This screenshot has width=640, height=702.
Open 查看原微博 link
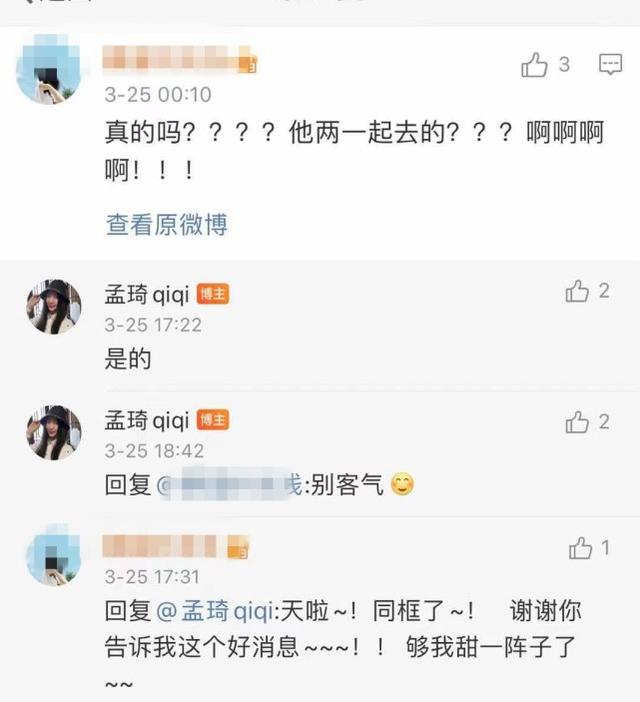coord(166,224)
